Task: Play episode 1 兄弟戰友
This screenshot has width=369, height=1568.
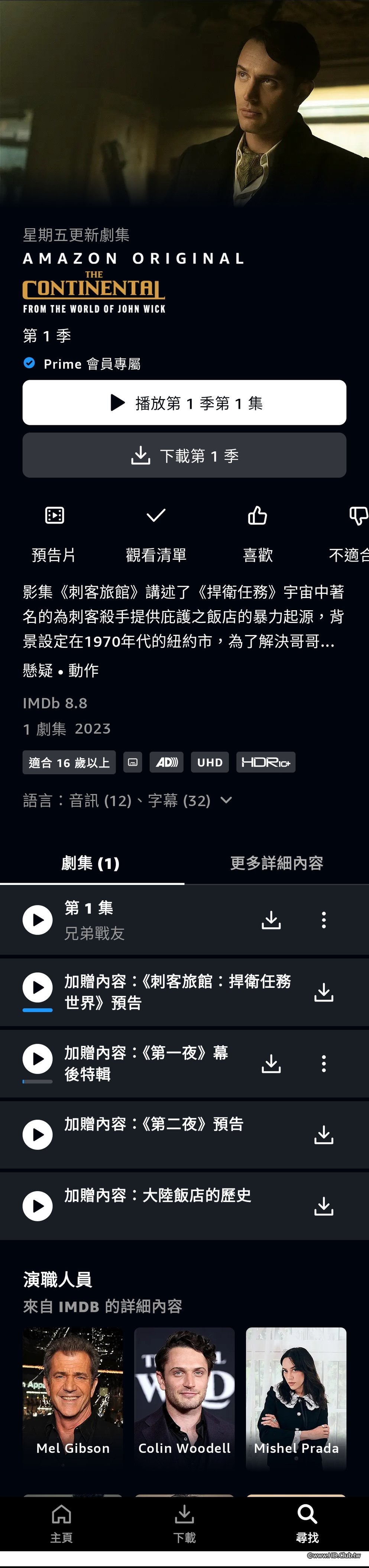Action: (38, 920)
